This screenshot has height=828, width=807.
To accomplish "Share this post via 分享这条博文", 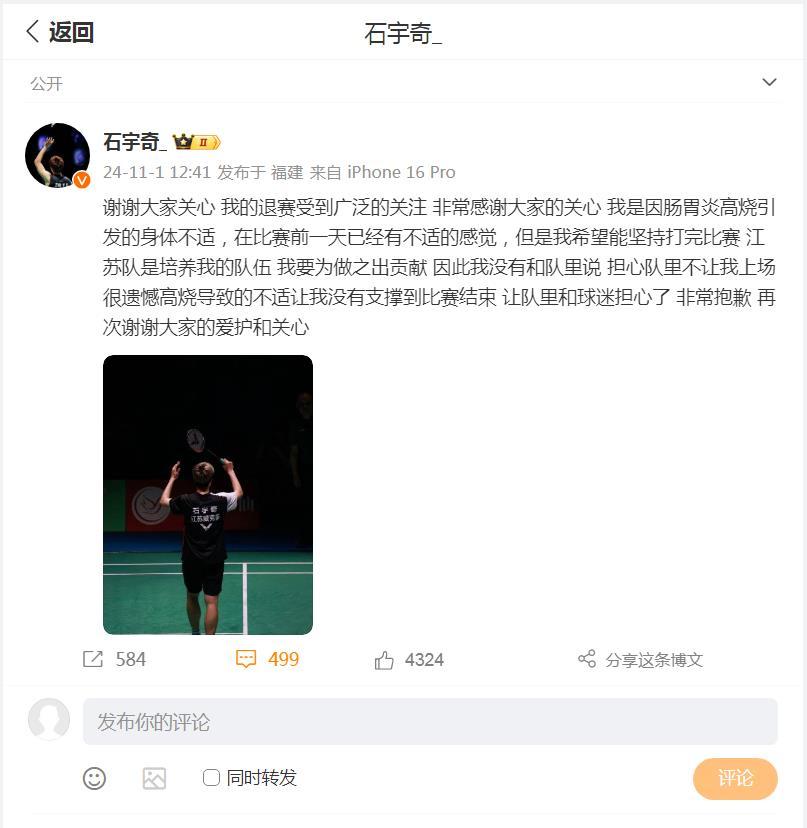I will pyautogui.click(x=640, y=659).
